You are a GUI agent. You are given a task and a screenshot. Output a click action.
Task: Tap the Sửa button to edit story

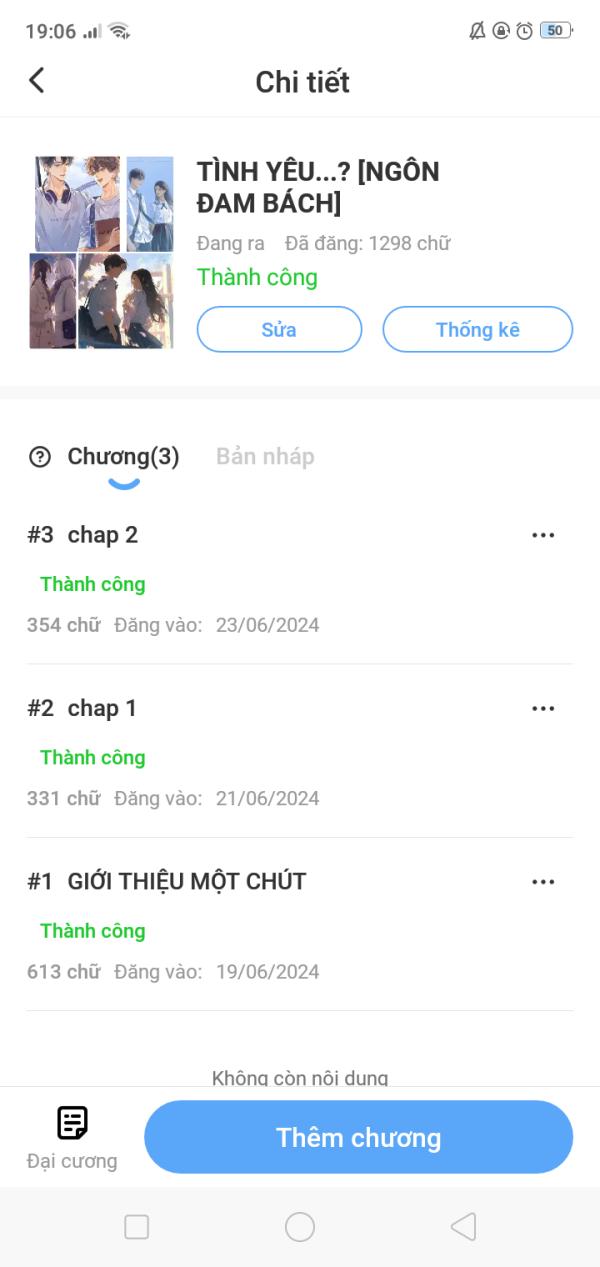(279, 330)
